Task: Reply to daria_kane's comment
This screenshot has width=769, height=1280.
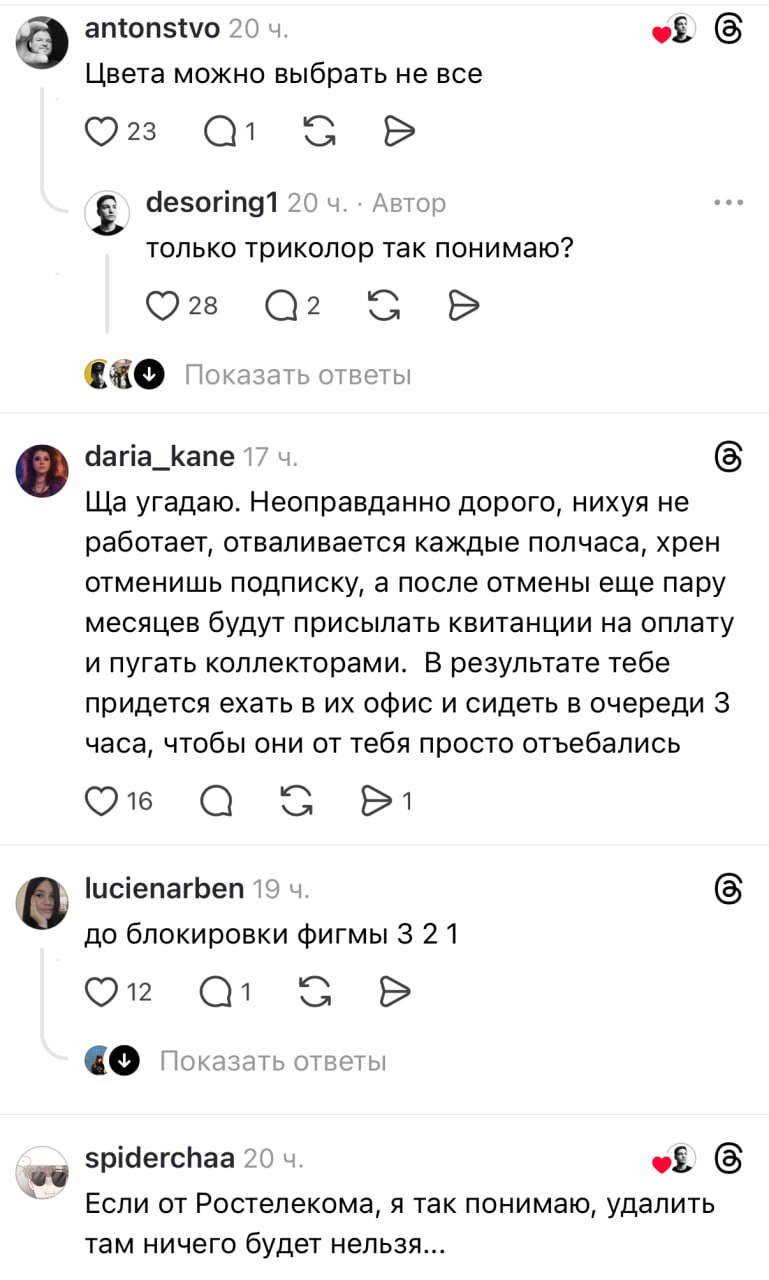Action: pyautogui.click(x=217, y=800)
